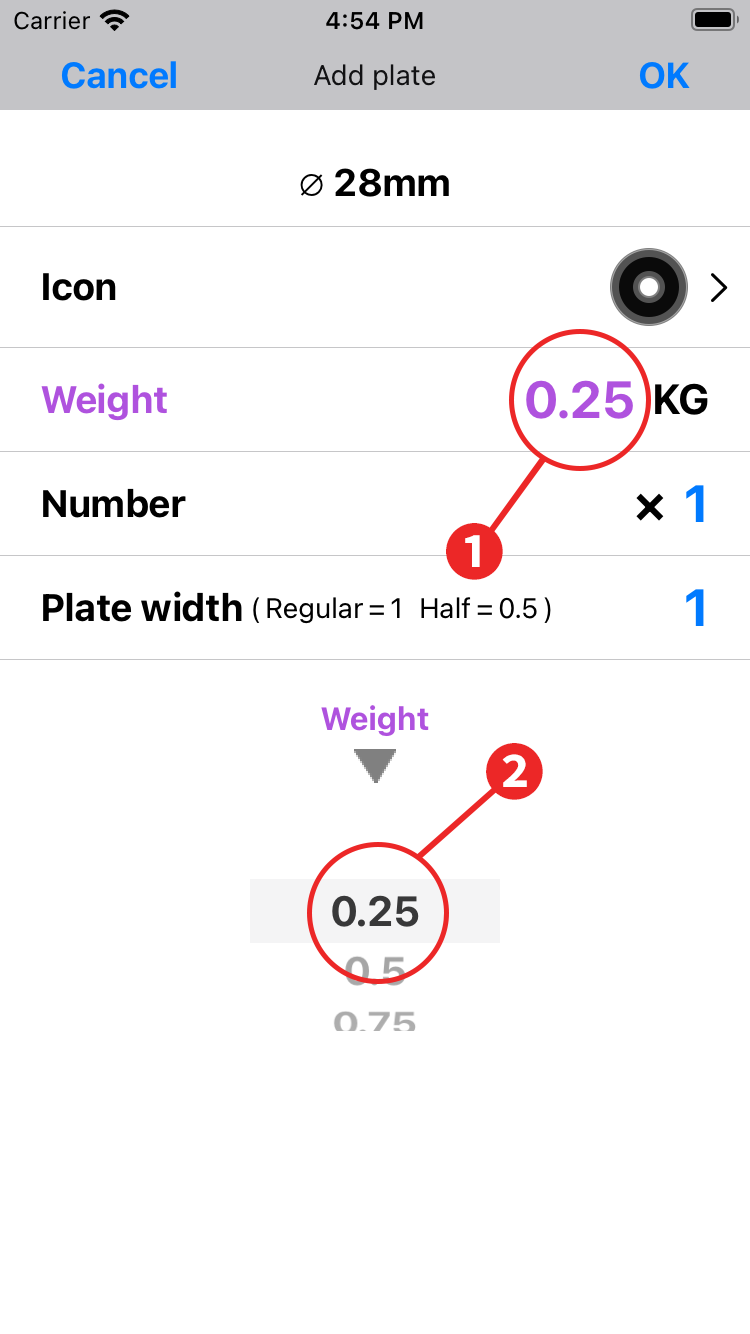The height and width of the screenshot is (1334, 750).
Task: Confirm with the OK button
Action: point(664,76)
